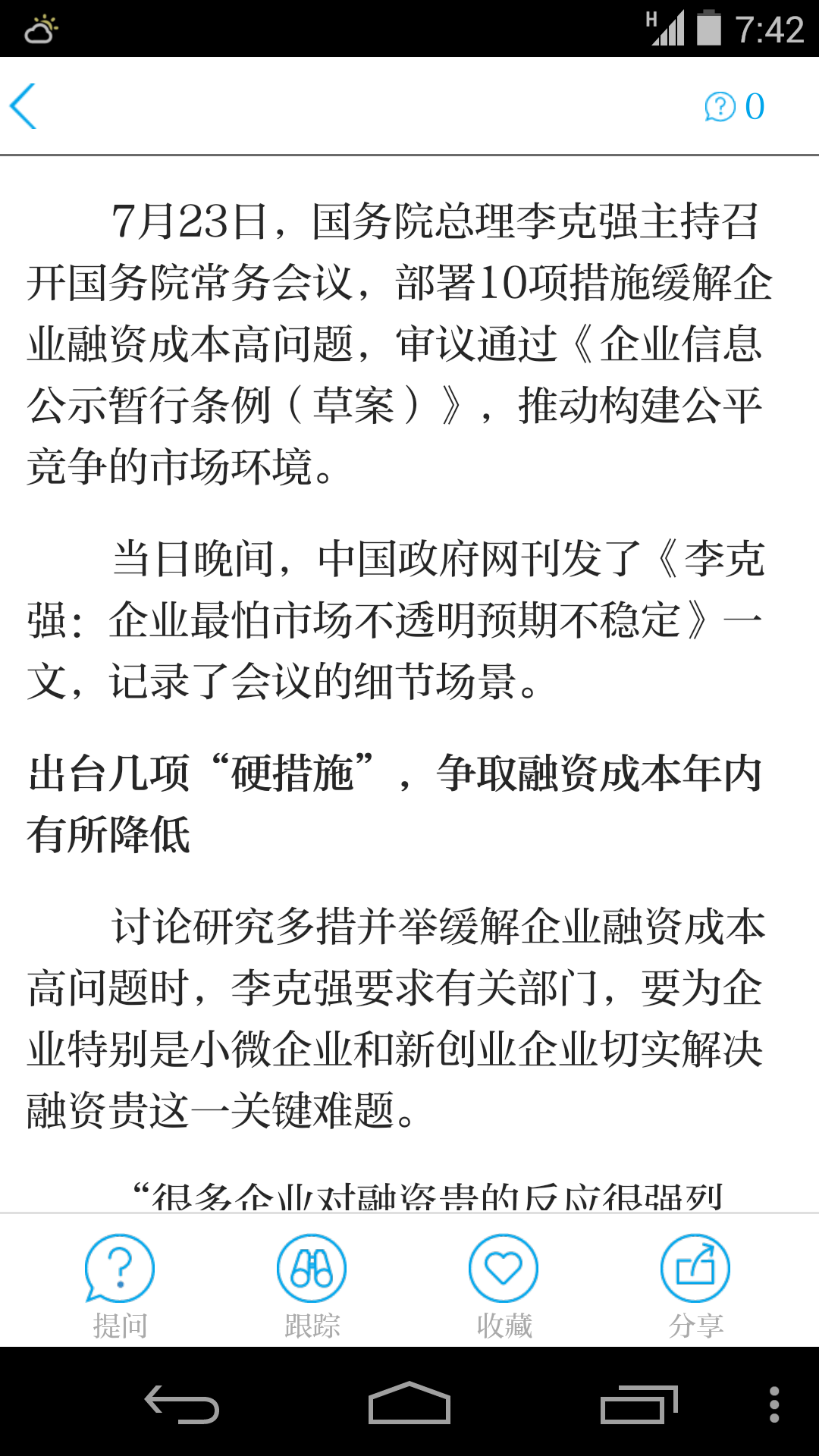Go back using the top-left arrow

coord(23,106)
